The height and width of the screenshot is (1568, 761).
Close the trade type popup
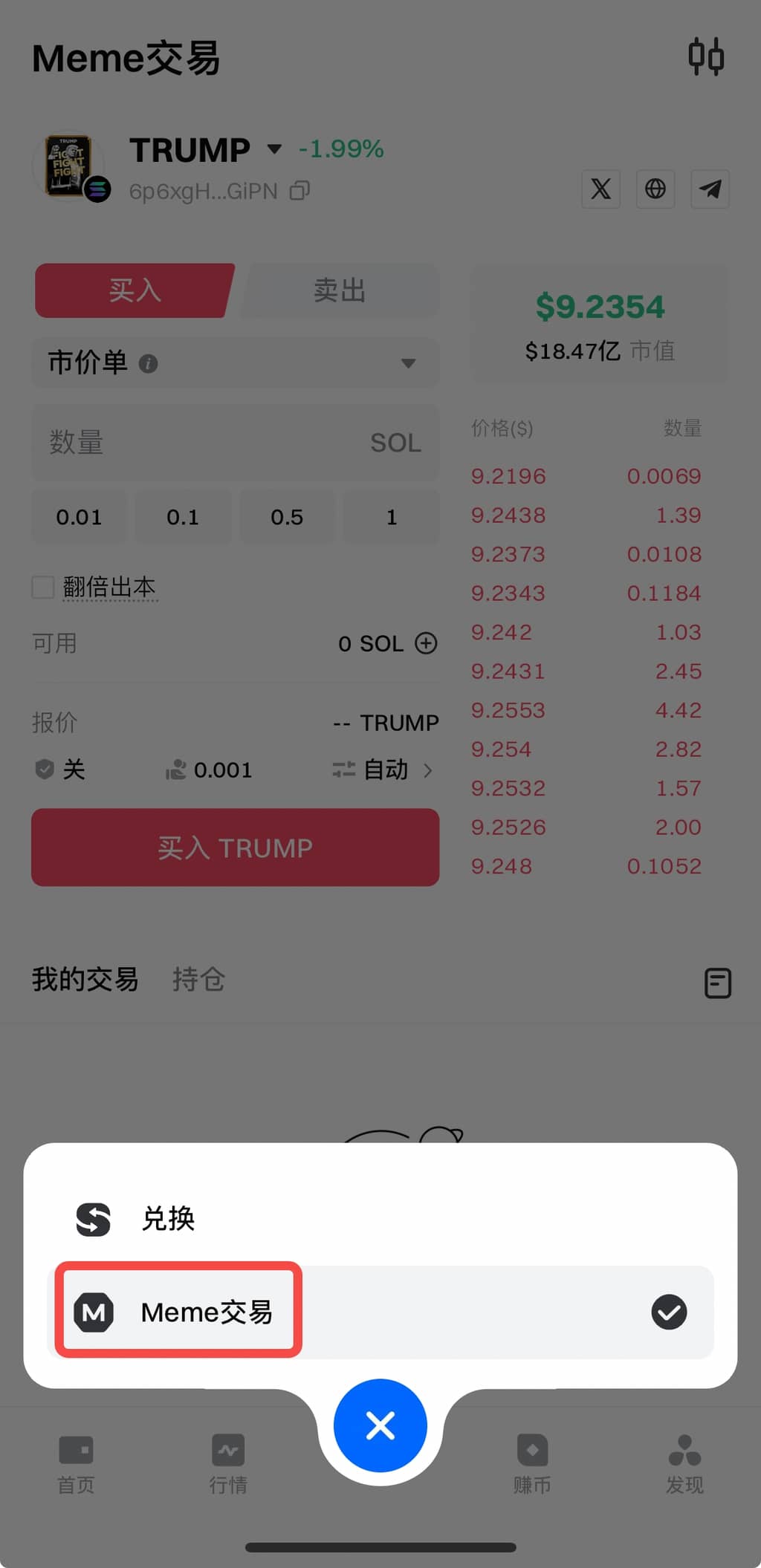point(380,1425)
